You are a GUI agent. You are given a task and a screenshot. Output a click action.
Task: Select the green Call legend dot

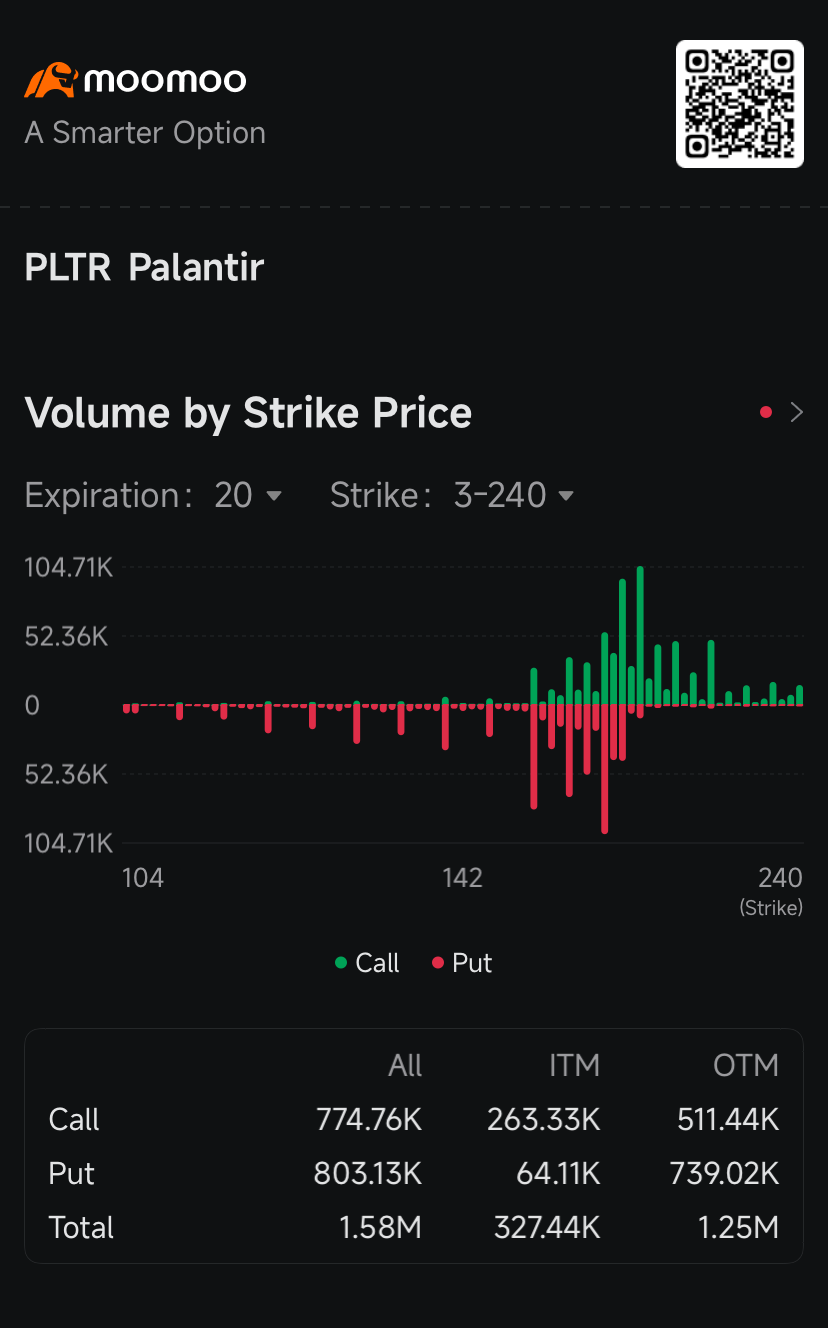[x=341, y=962]
